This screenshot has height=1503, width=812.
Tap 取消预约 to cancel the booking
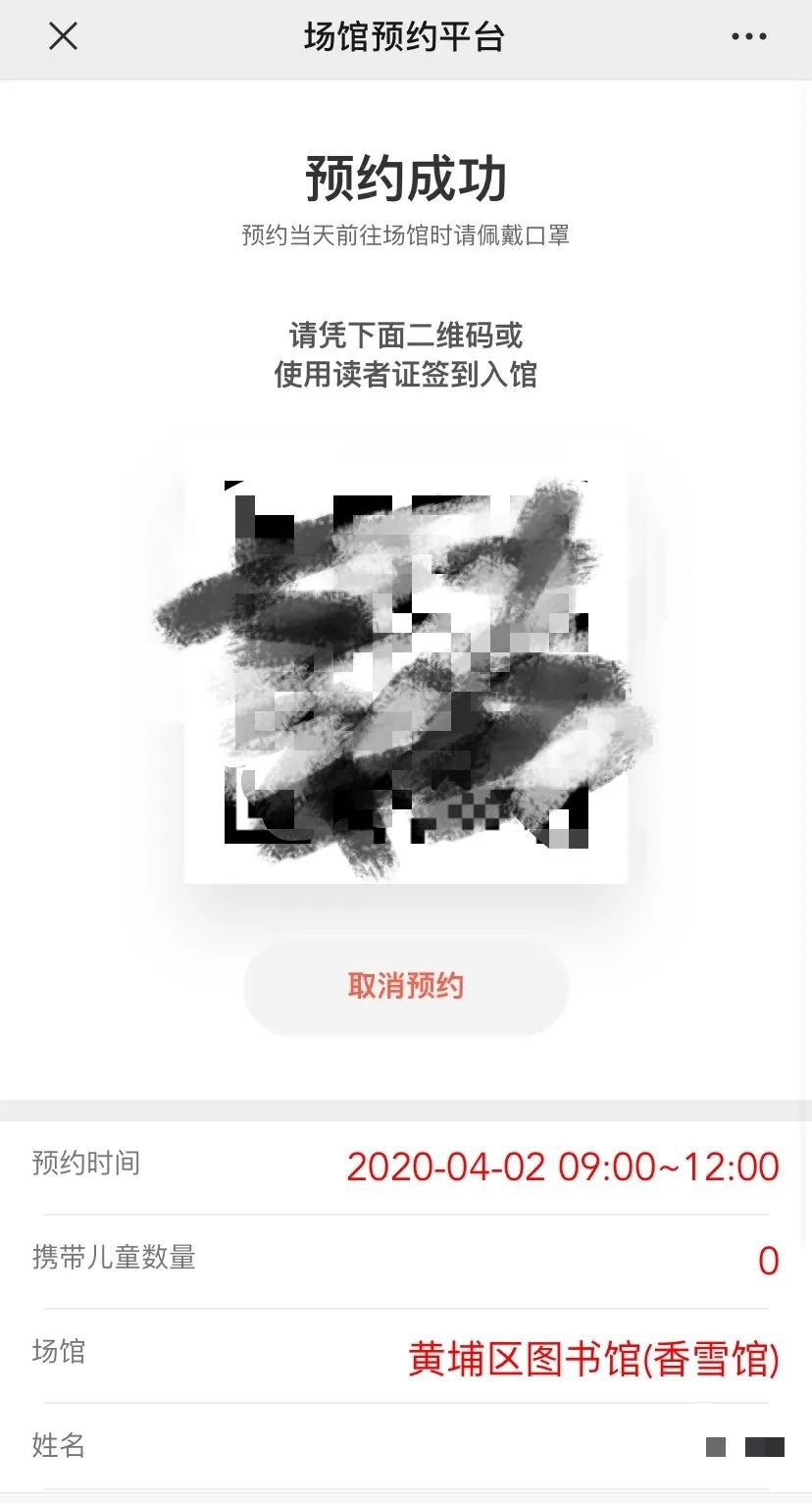click(405, 987)
